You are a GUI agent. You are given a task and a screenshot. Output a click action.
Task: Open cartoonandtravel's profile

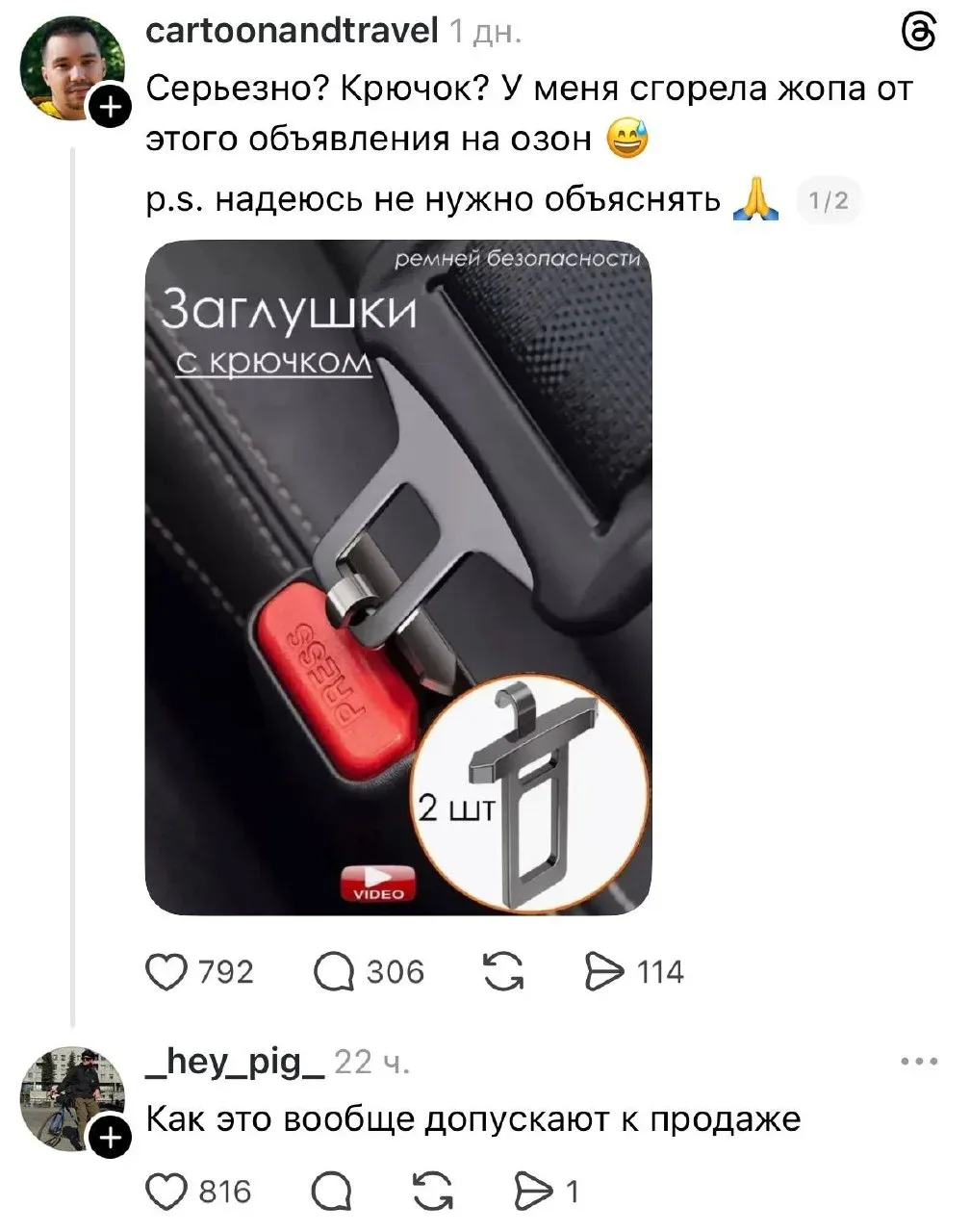click(292, 32)
